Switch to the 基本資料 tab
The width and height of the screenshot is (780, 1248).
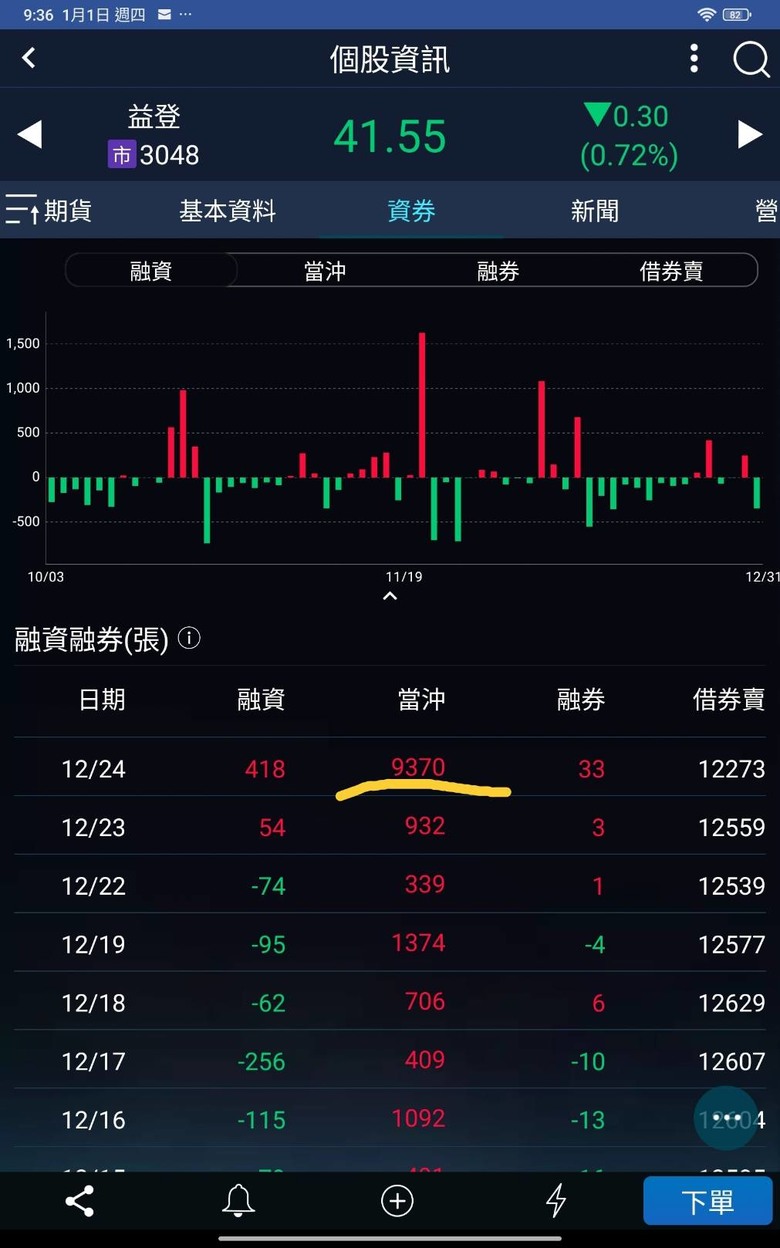coord(227,211)
